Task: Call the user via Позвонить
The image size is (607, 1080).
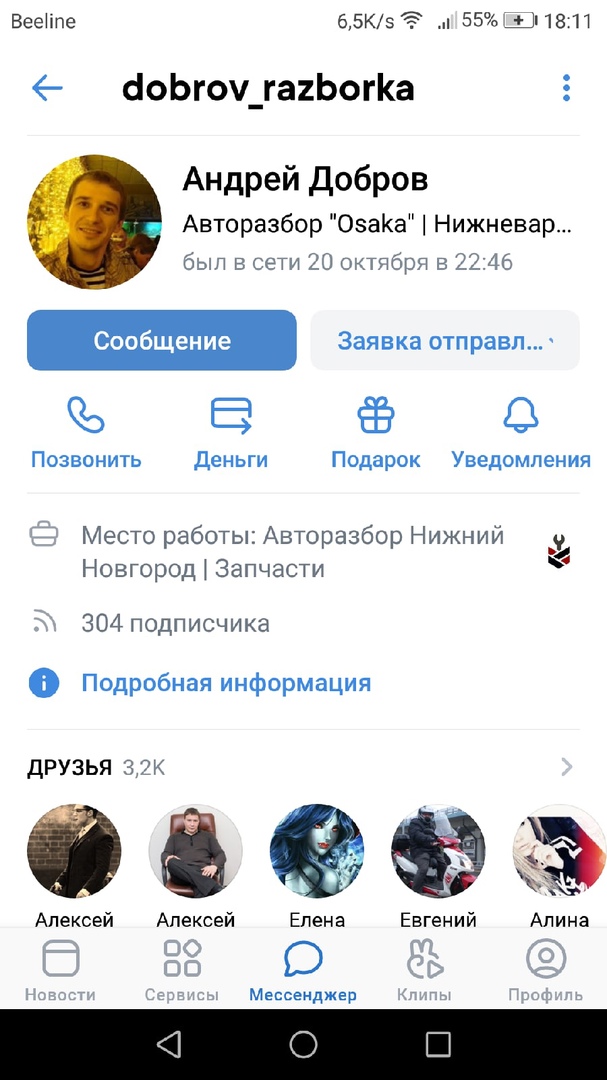Action: [x=86, y=433]
